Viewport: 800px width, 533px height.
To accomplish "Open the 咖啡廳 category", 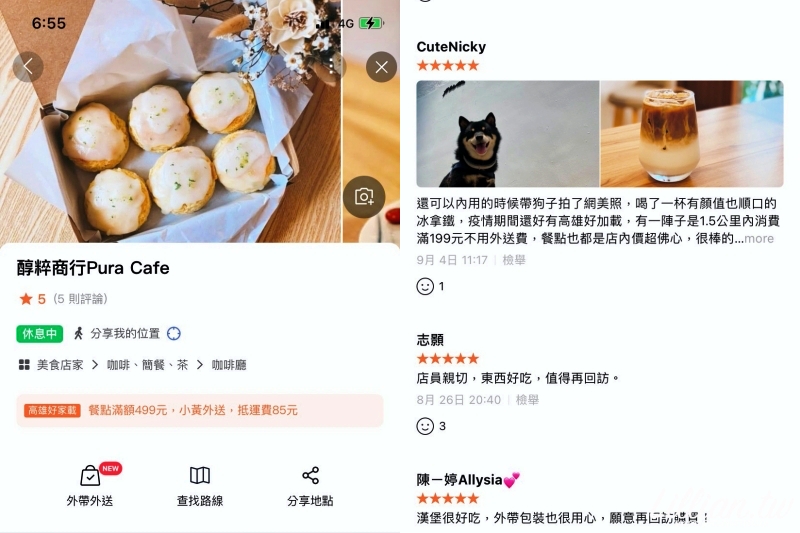I will (x=229, y=366).
